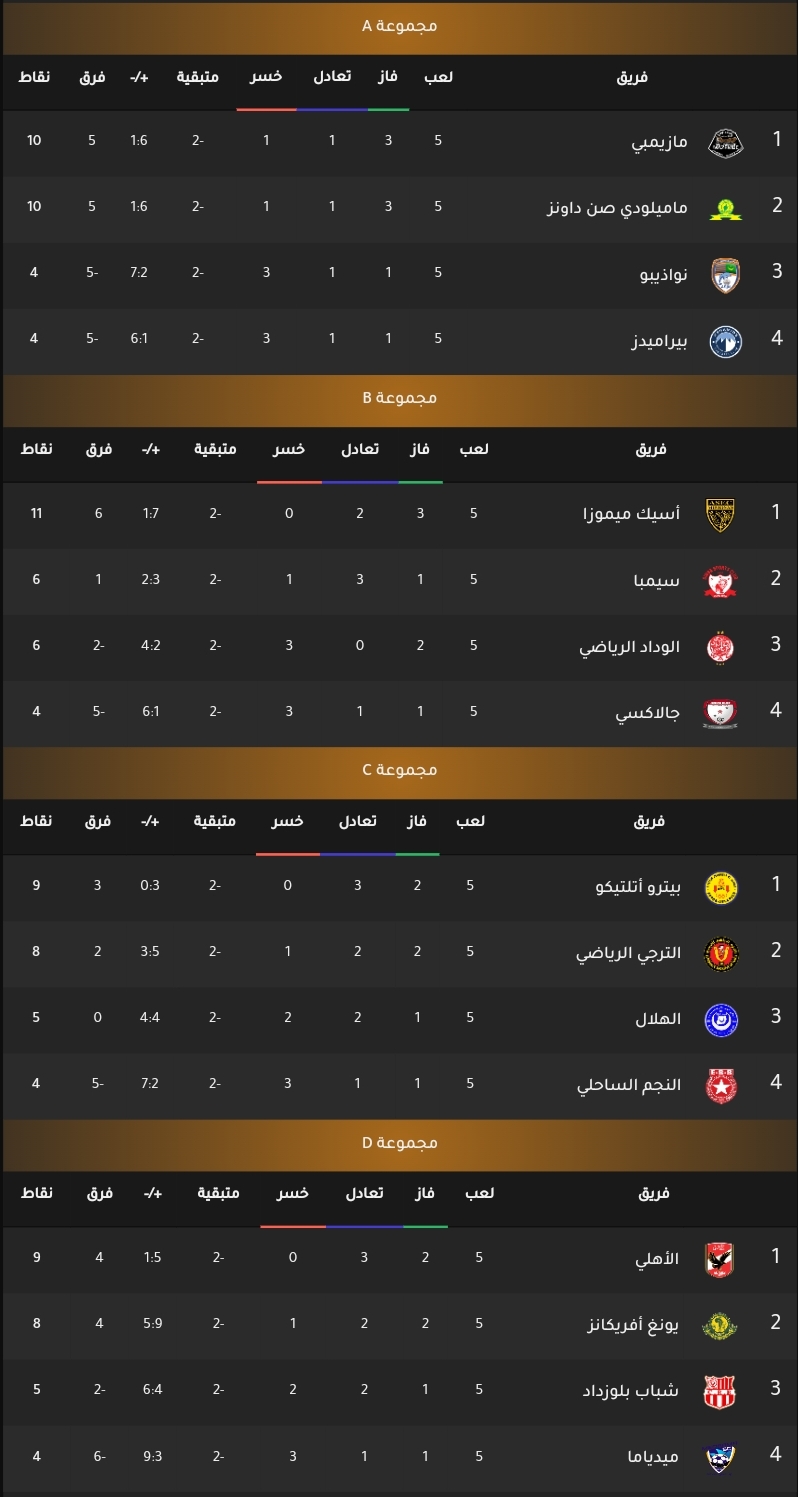Open ماميلودي صن داونز team row

399,207
